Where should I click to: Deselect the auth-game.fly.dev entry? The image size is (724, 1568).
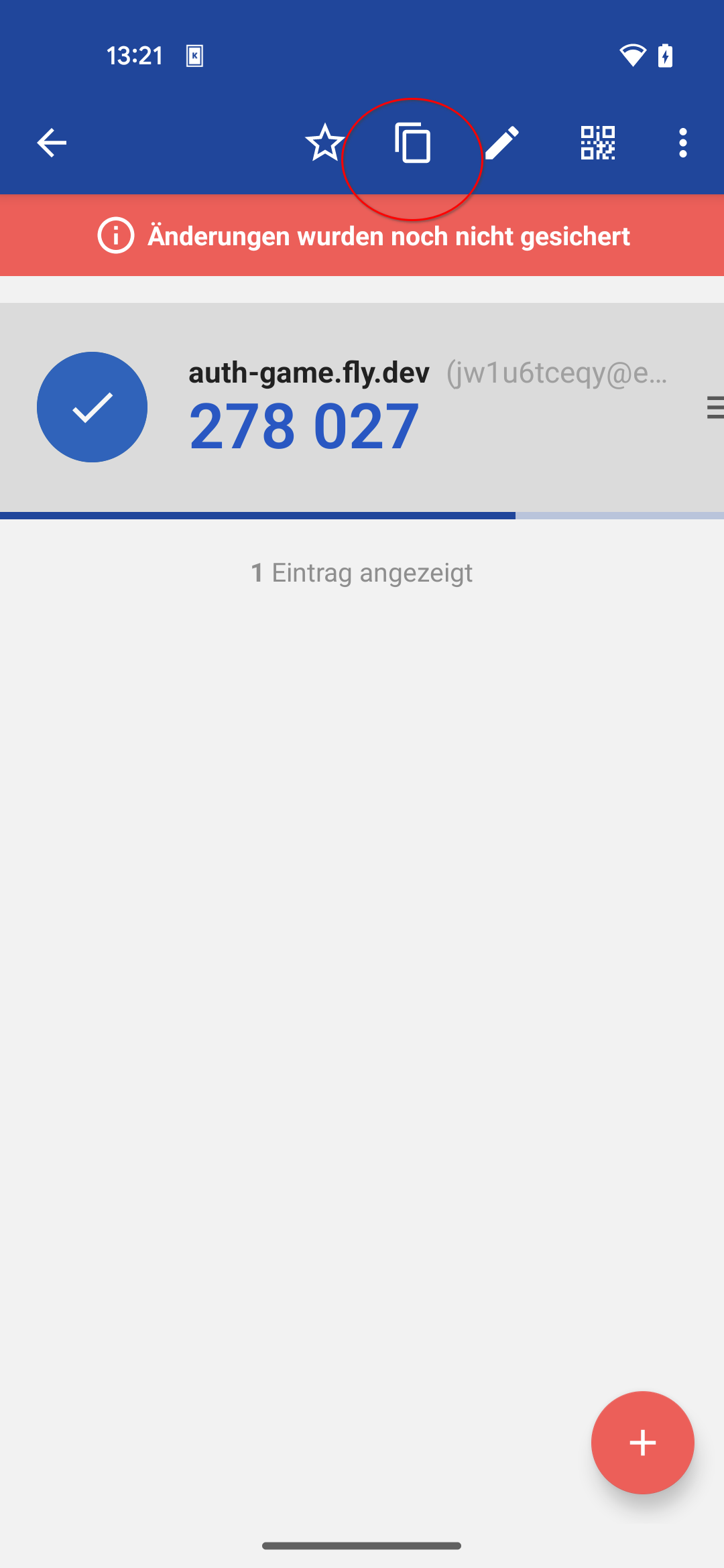tap(92, 407)
